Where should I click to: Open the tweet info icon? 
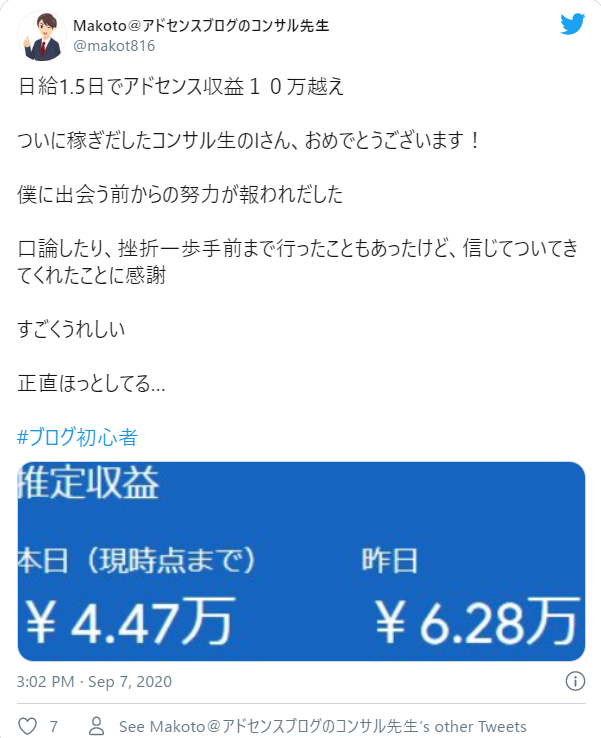pyautogui.click(x=575, y=681)
